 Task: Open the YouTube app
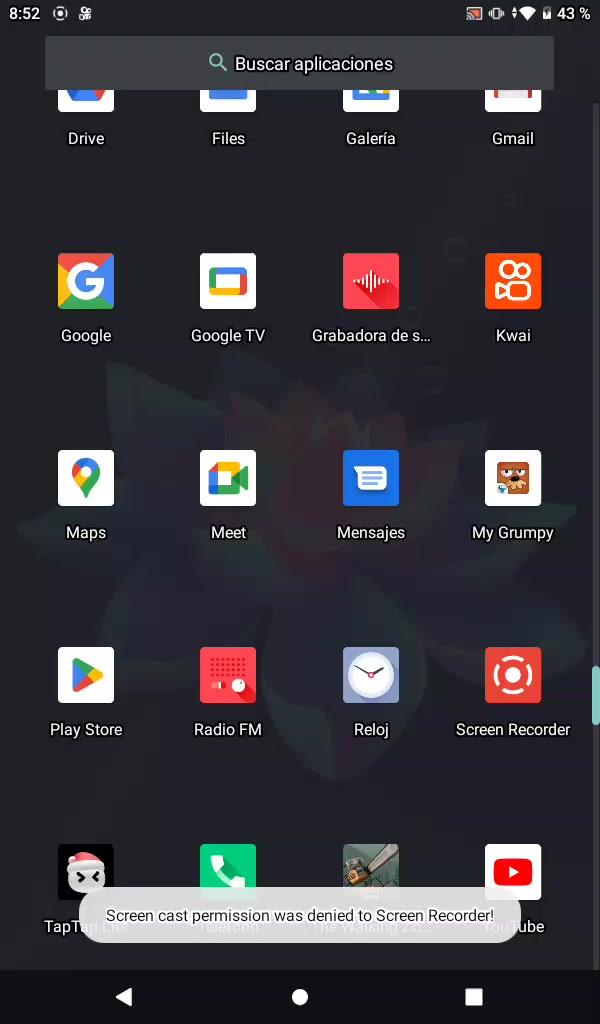click(513, 870)
